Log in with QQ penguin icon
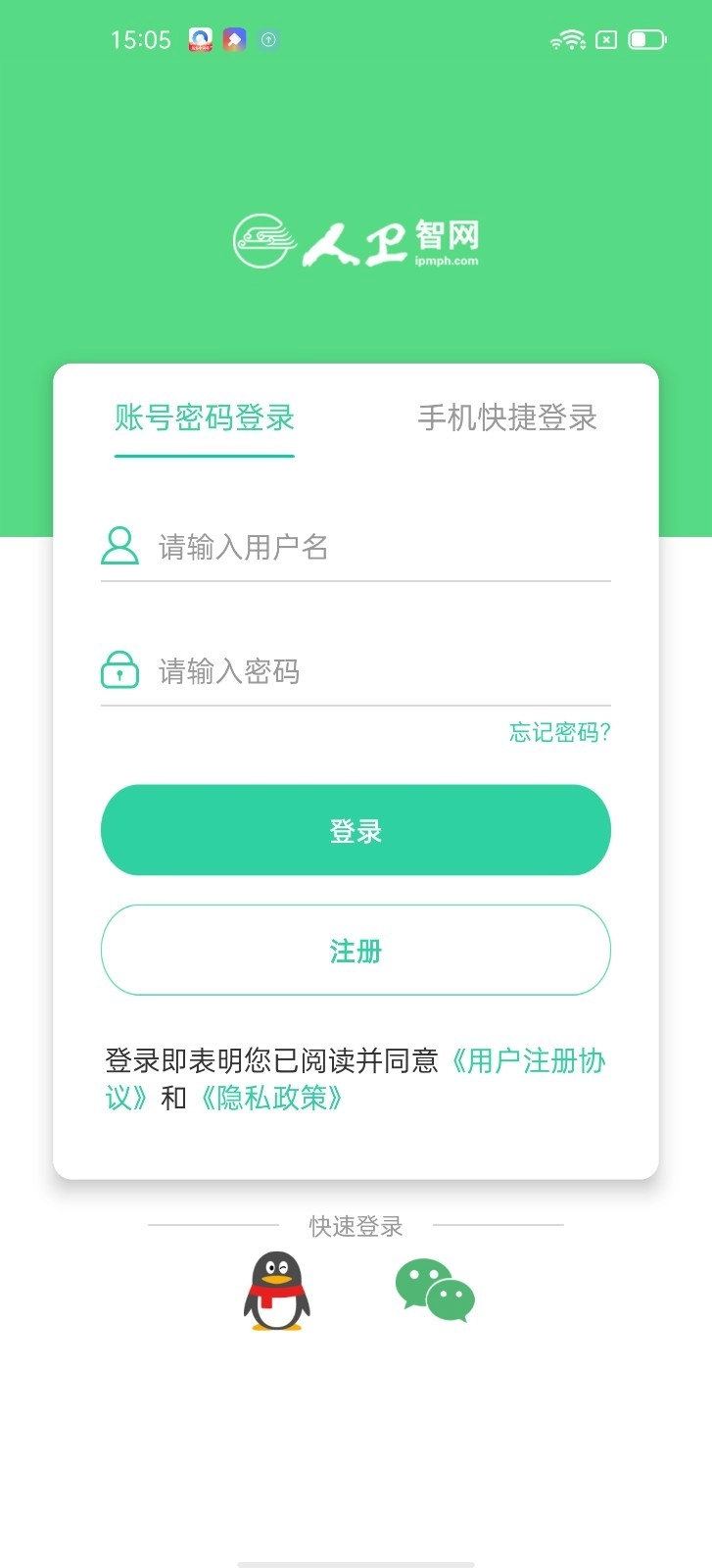Screen dimensions: 712x1568 (x=278, y=1292)
